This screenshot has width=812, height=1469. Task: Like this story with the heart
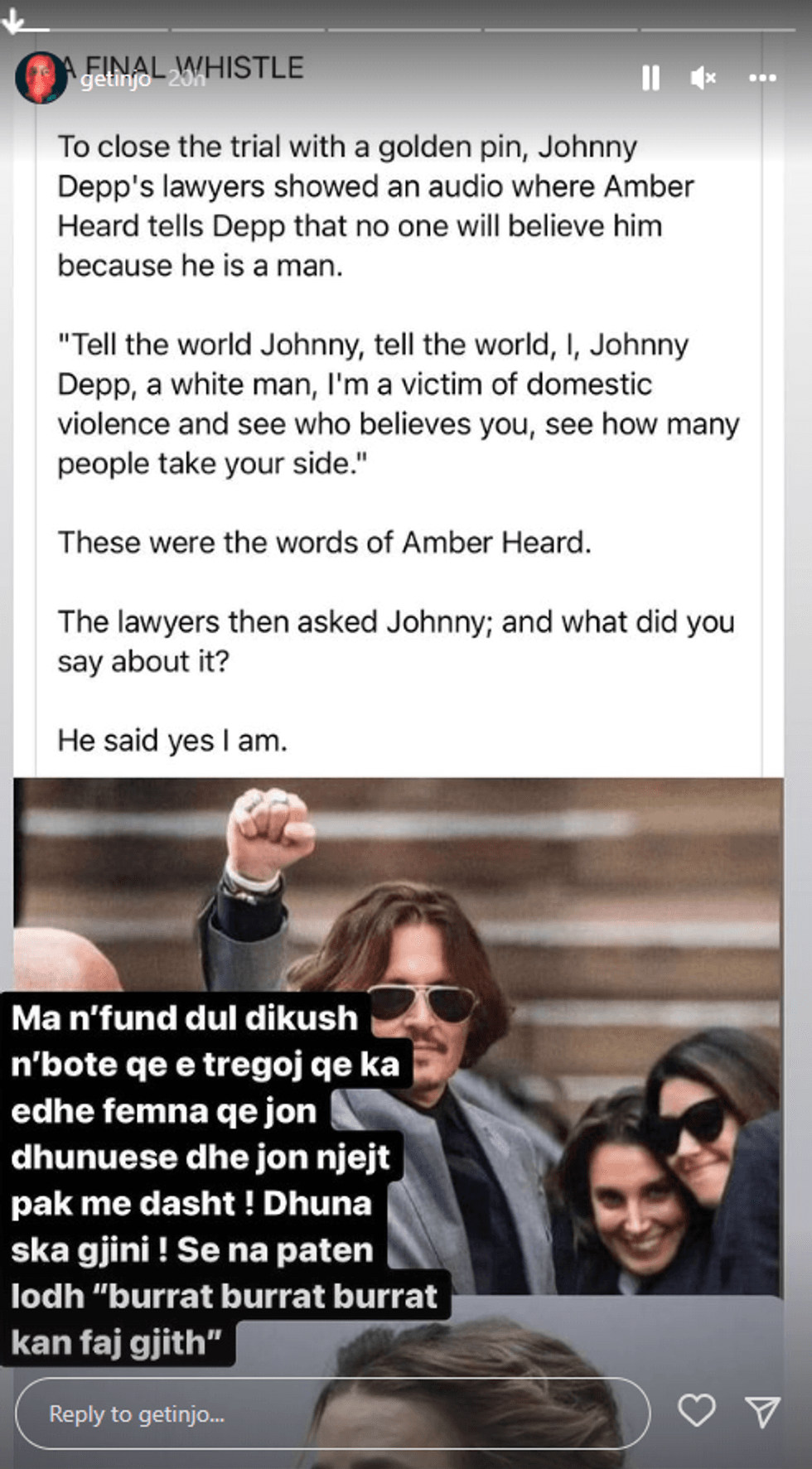(696, 1410)
